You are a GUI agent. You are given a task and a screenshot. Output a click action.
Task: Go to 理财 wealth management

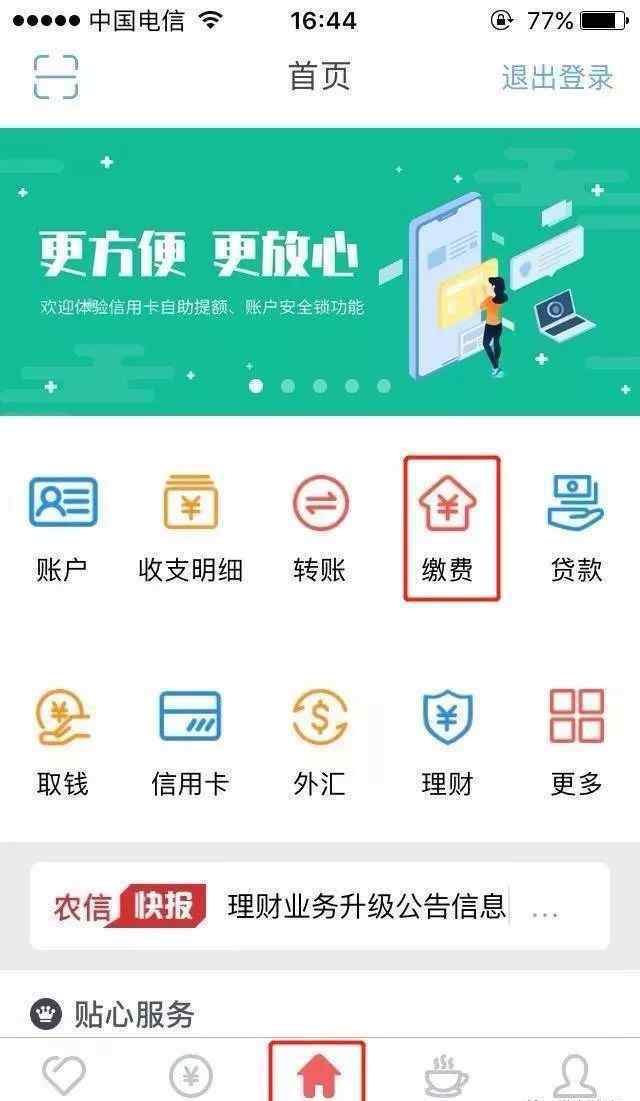448,744
